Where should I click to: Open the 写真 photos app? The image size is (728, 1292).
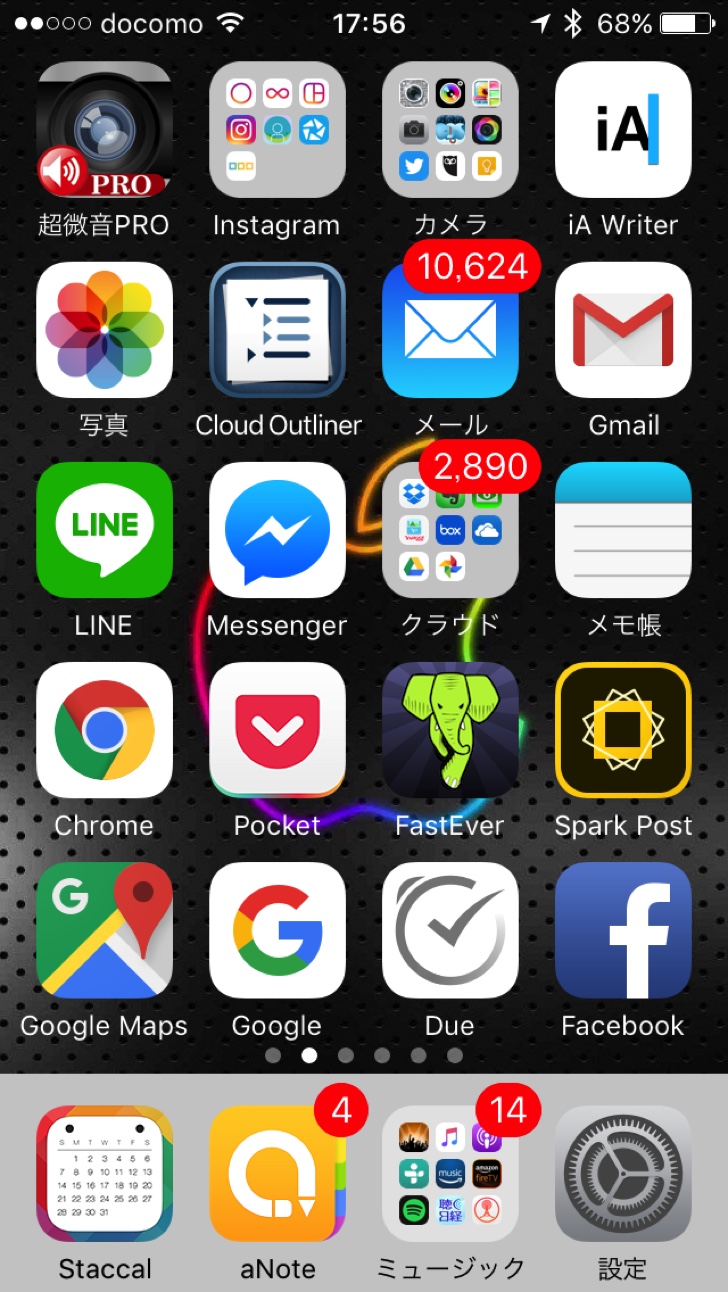tap(104, 330)
